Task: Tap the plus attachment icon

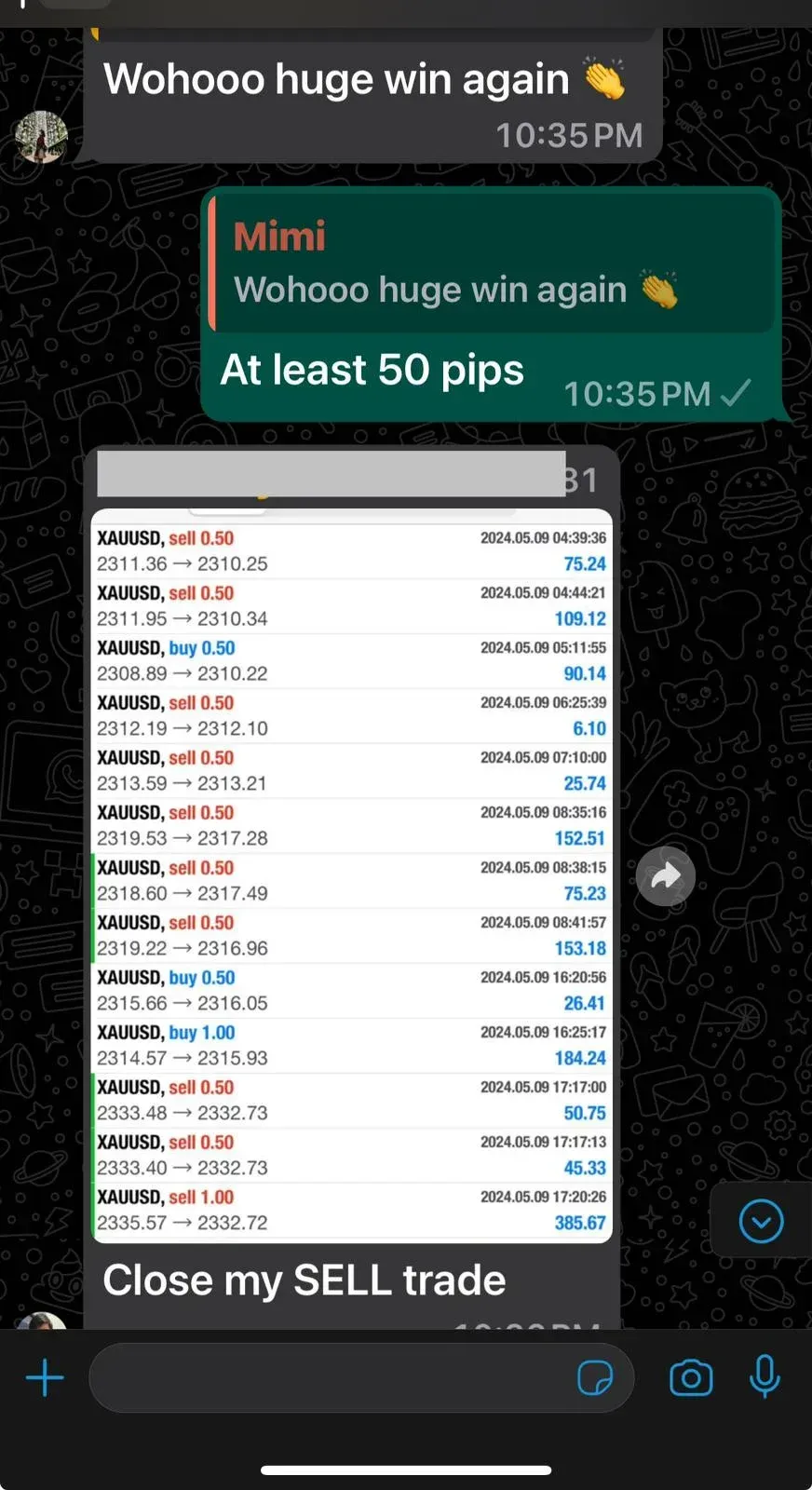Action: (x=45, y=1378)
